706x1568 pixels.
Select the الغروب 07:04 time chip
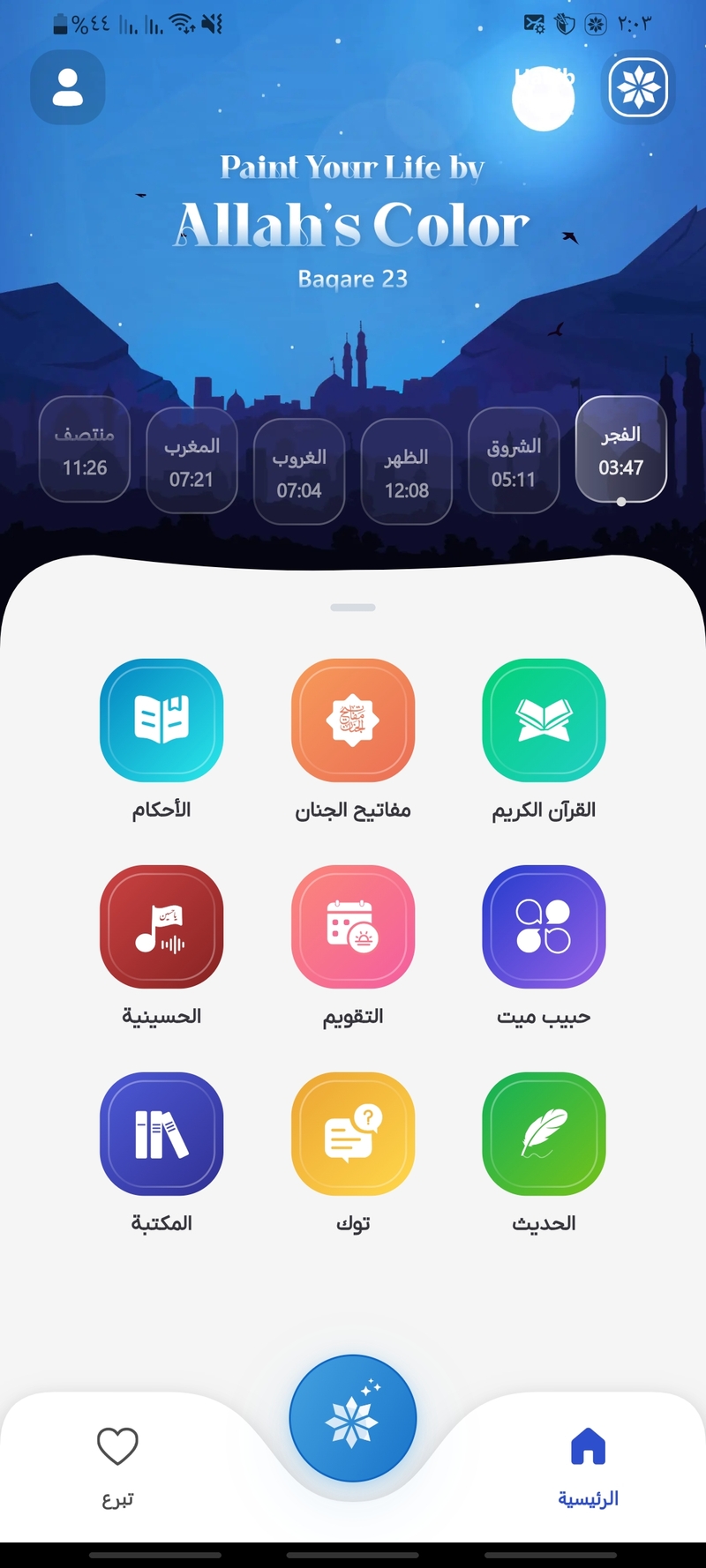coord(299,473)
